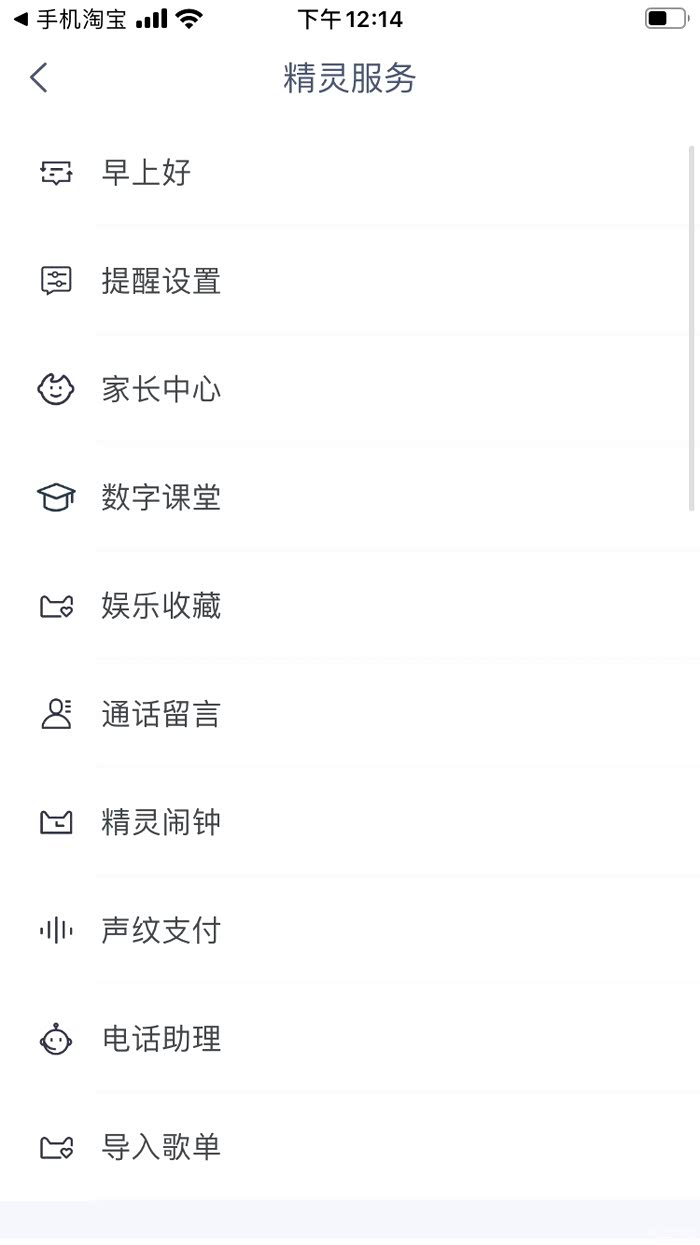The width and height of the screenshot is (700, 1245).
Task: View 娱乐收藏 entertainment favorites
Action: tap(161, 606)
